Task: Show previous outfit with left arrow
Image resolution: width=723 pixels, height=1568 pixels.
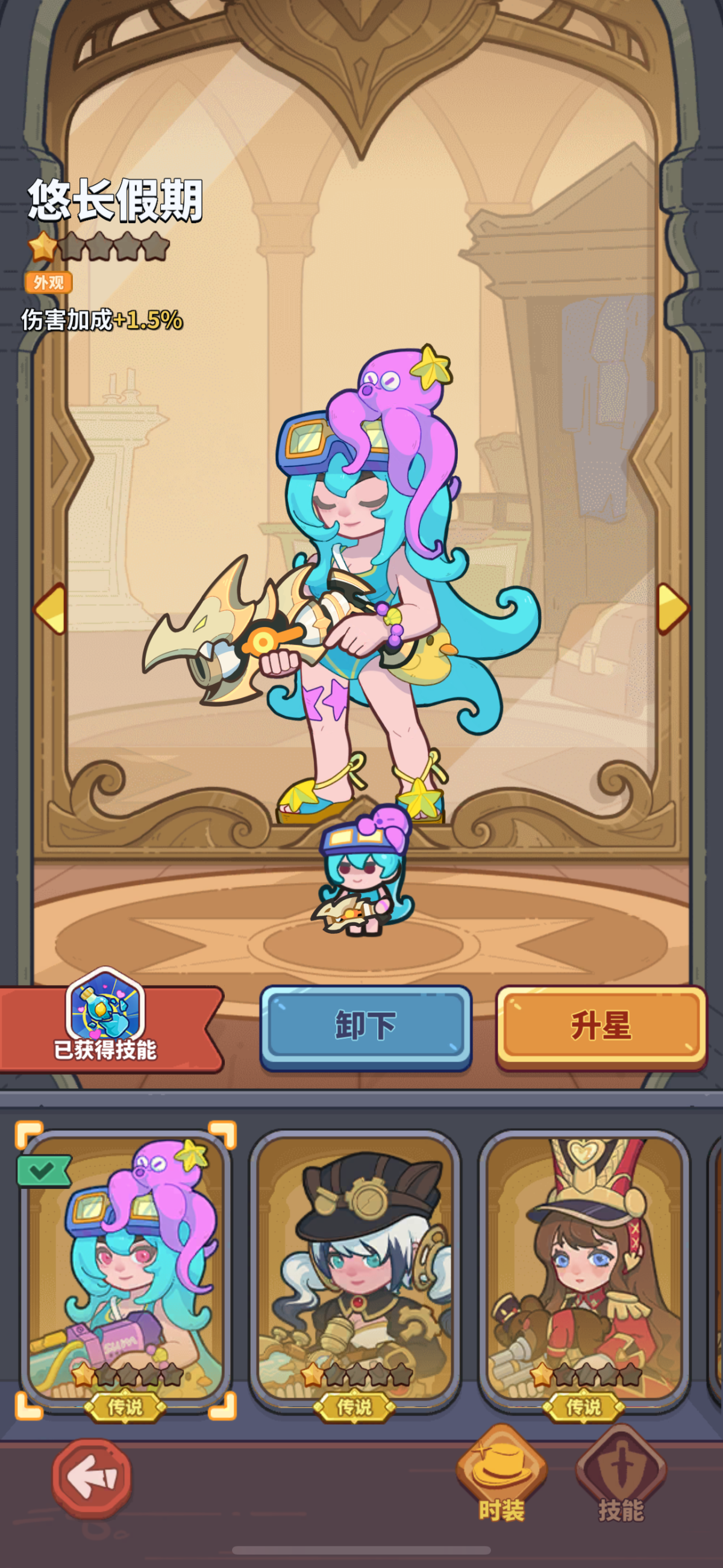Action: click(x=51, y=609)
